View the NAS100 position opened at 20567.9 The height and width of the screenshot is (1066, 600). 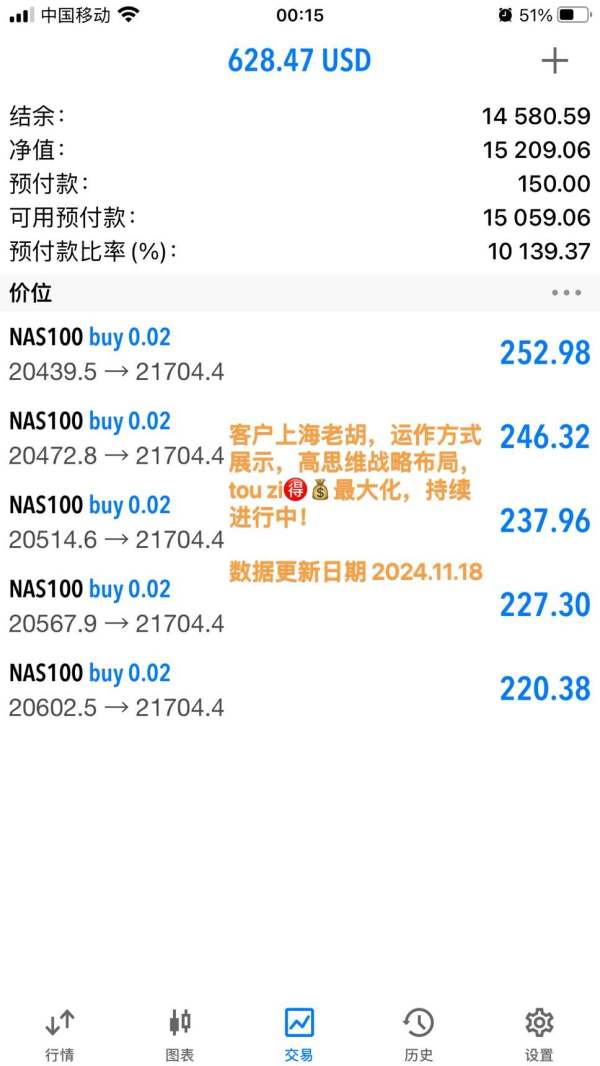pyautogui.click(x=300, y=606)
